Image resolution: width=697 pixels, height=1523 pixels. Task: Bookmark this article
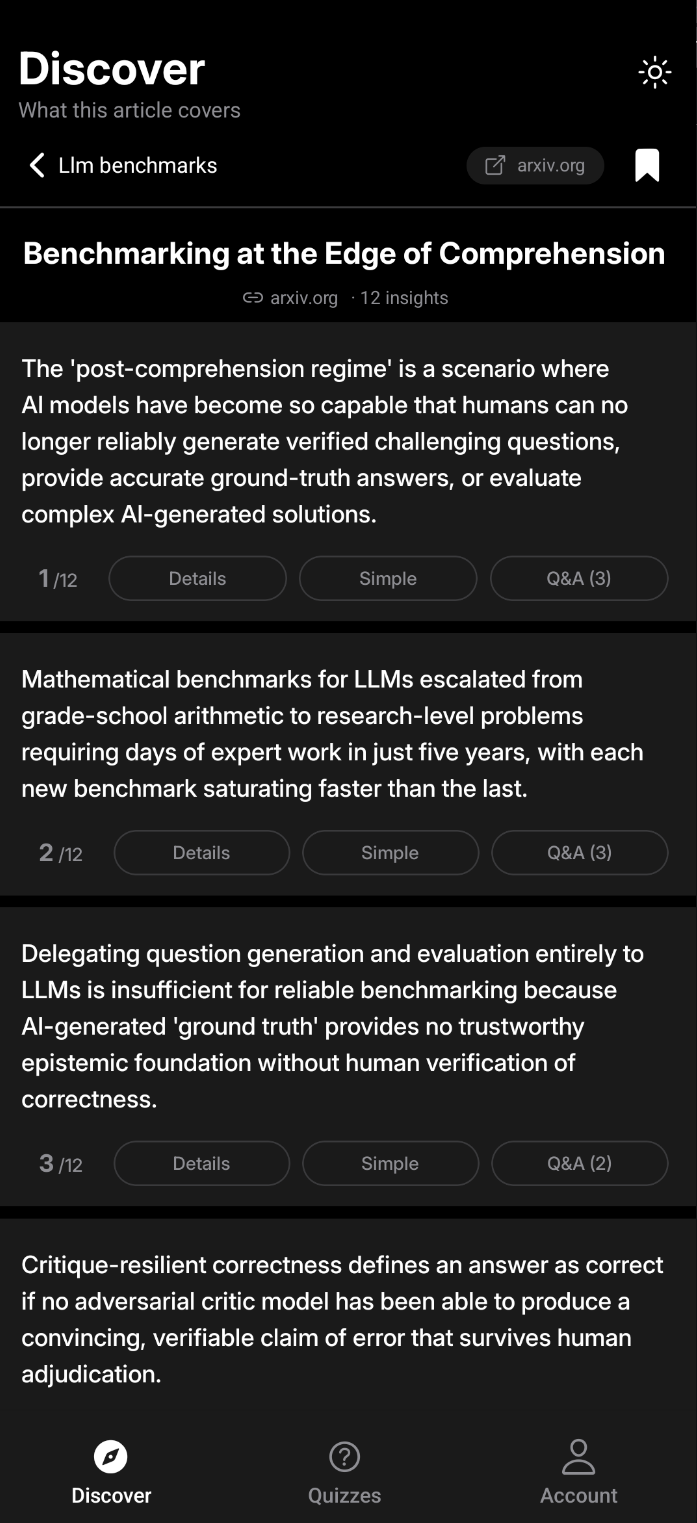click(x=647, y=165)
